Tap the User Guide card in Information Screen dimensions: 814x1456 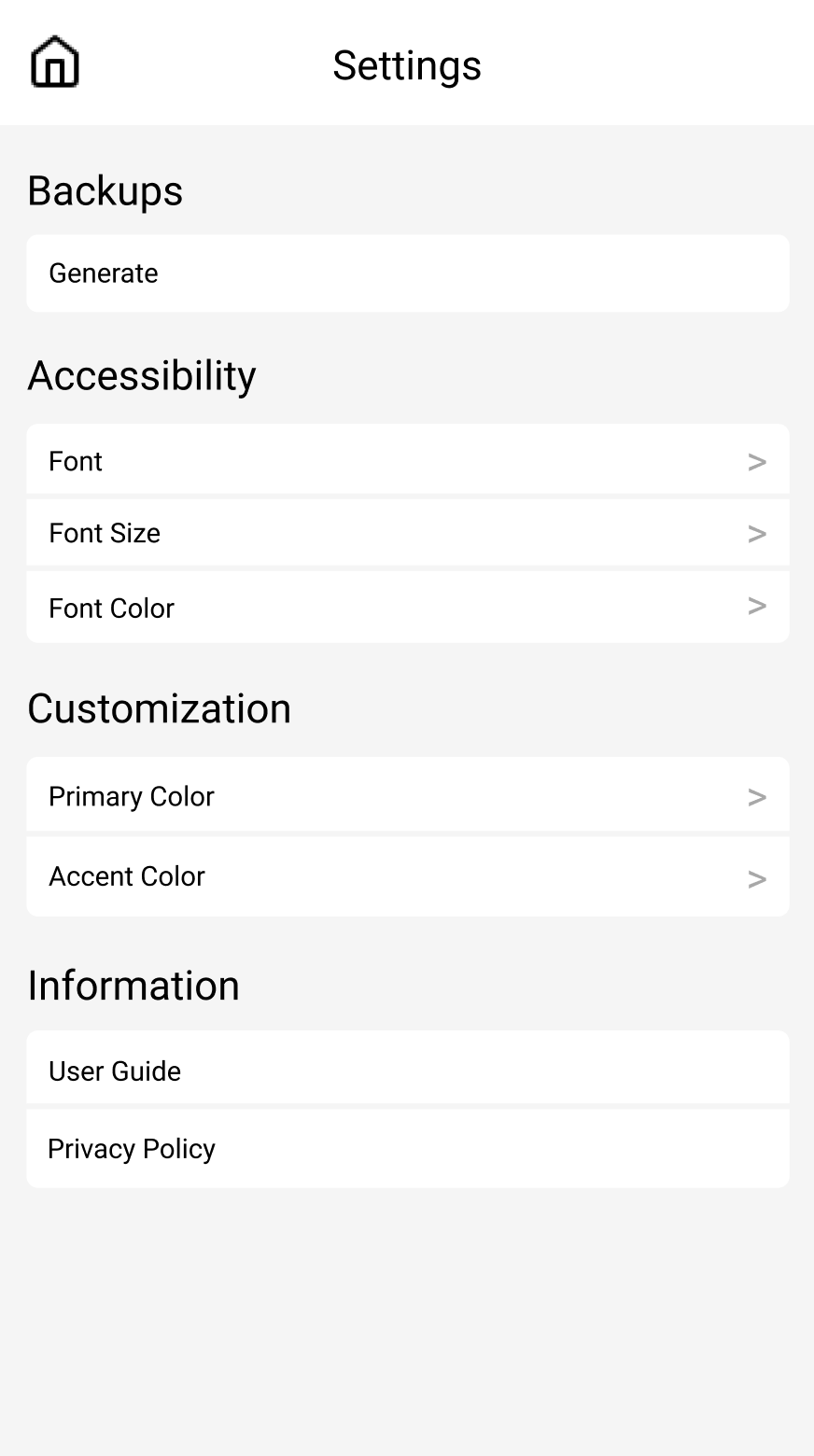(x=407, y=1069)
